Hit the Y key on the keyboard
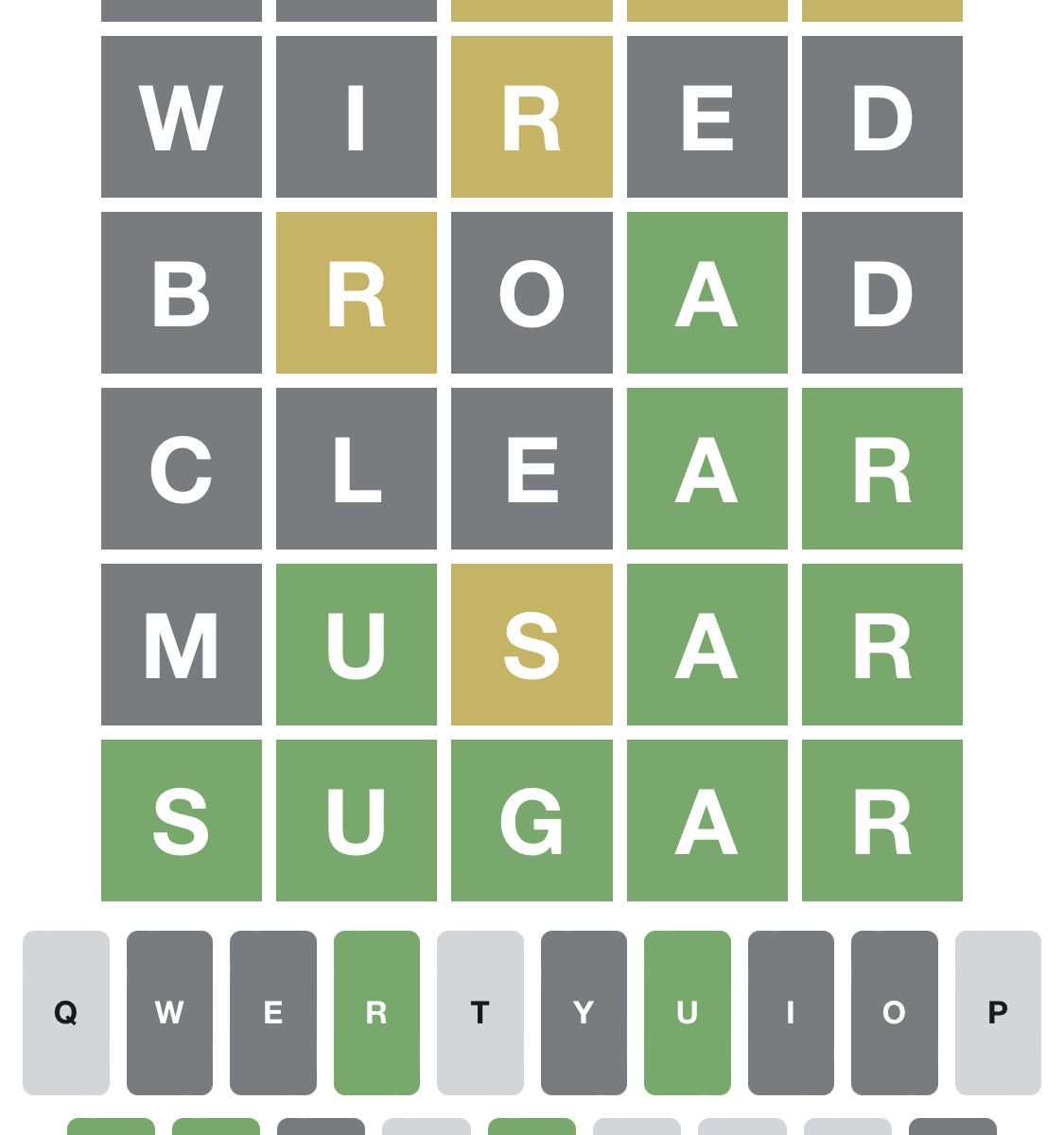The height and width of the screenshot is (1135, 1064). [584, 1012]
